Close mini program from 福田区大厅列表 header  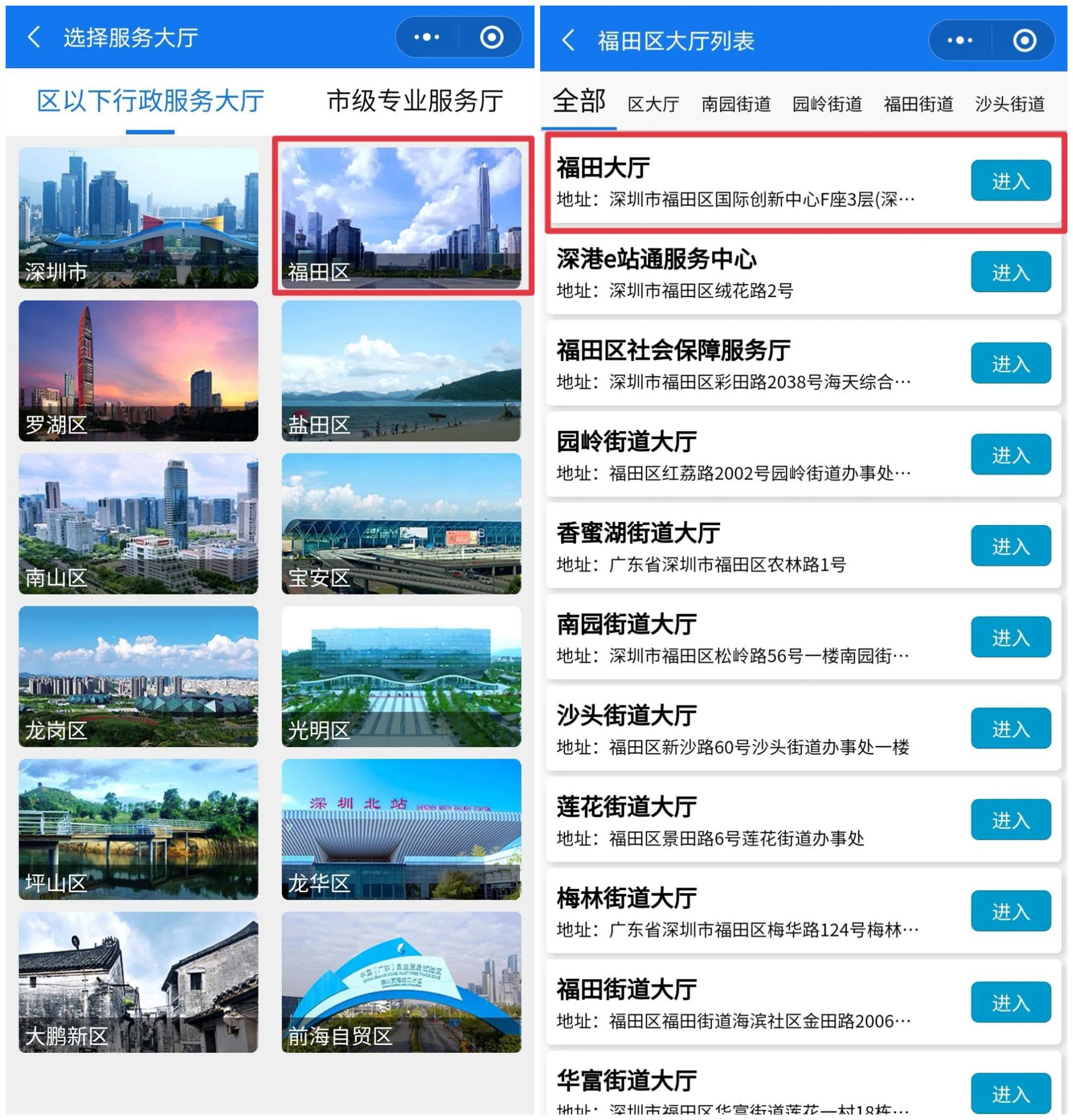coord(1024,41)
